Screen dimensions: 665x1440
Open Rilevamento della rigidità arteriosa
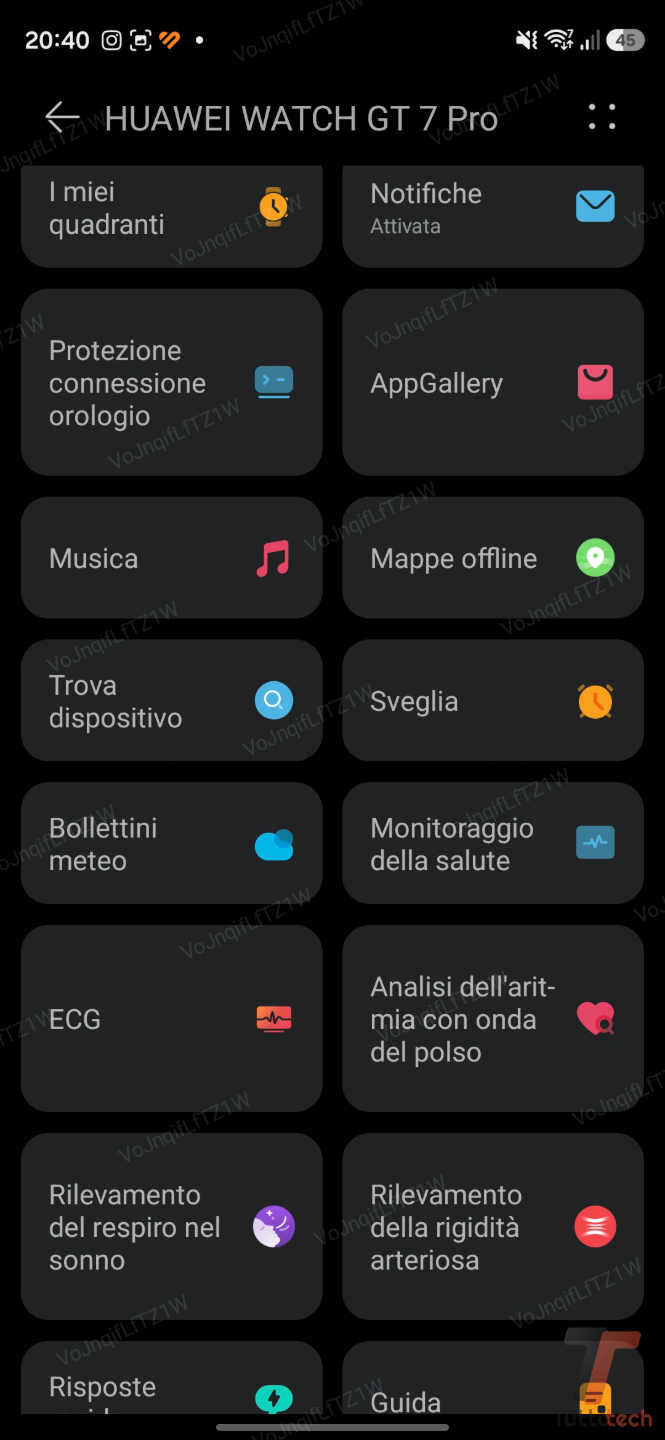(493, 1227)
